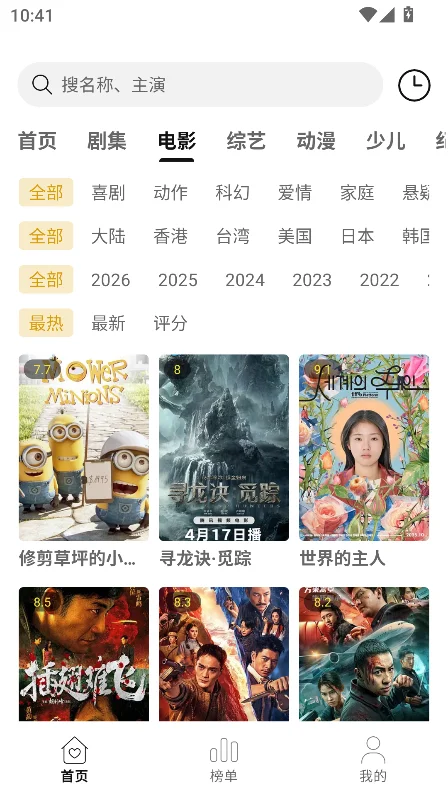The height and width of the screenshot is (796, 448).
Task: Open the 我的 profile tab
Action: 373,759
